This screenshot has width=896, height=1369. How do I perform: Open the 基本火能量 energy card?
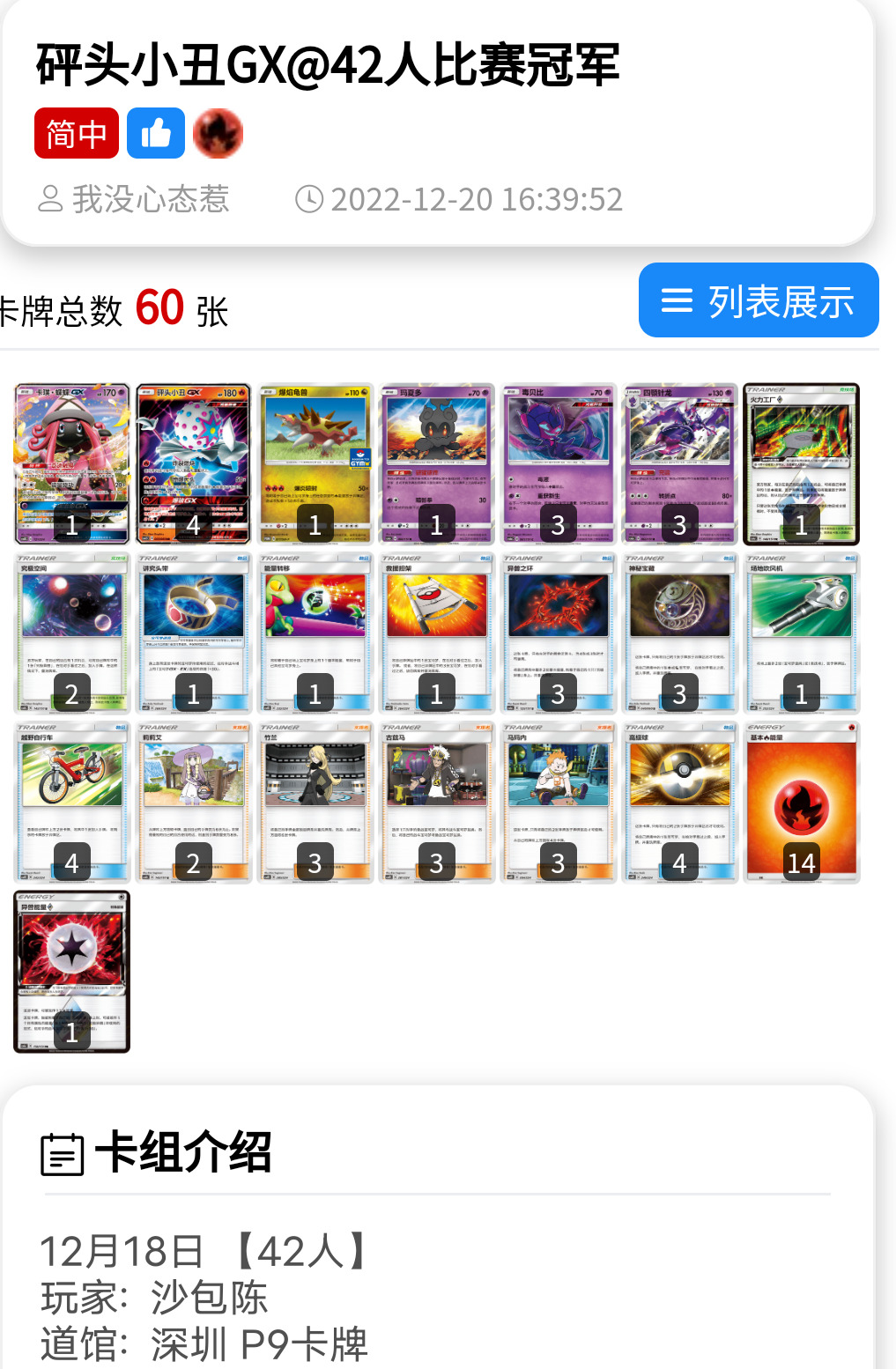(x=801, y=802)
